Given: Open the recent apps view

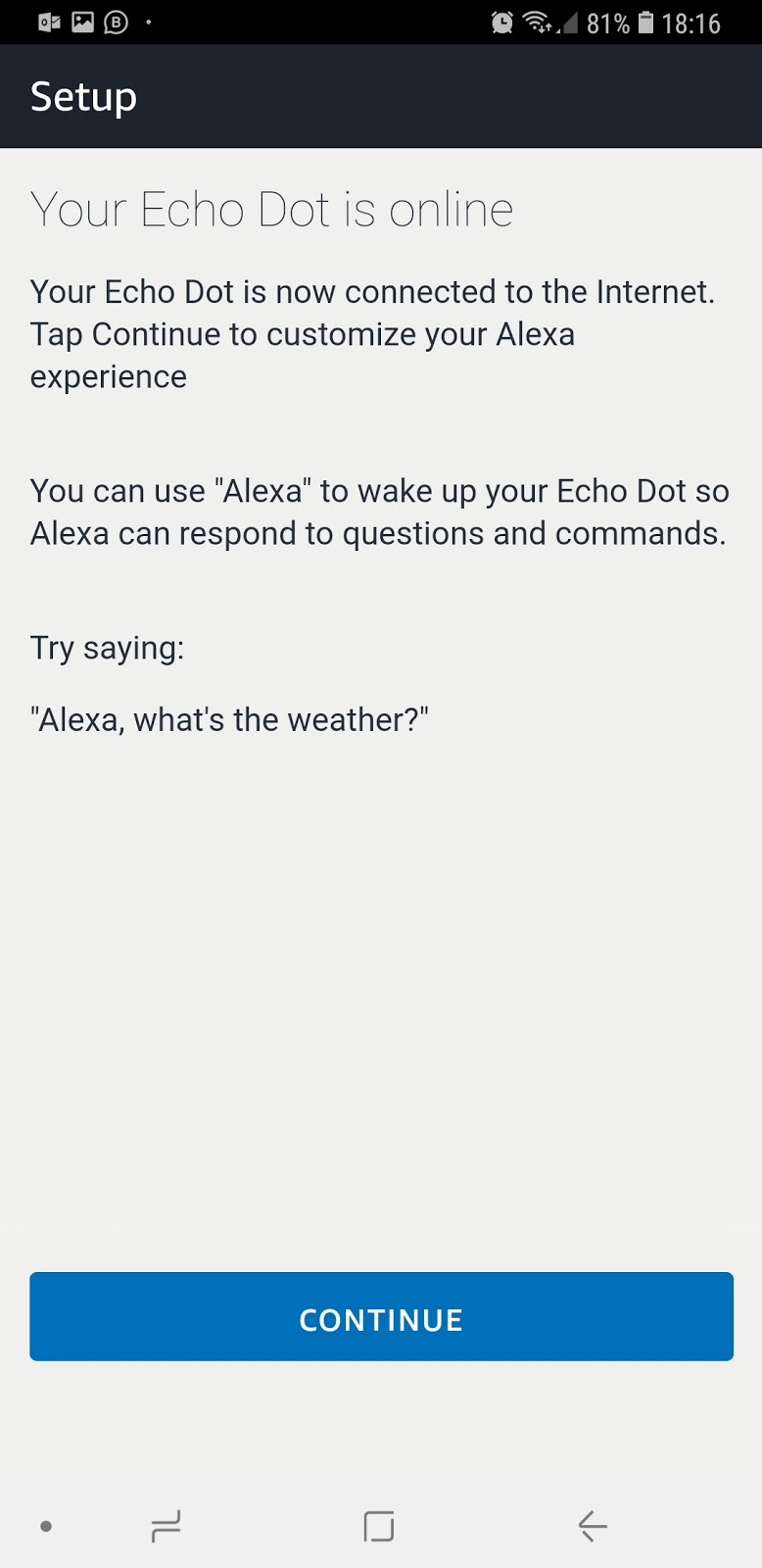Looking at the screenshot, I should tap(166, 1526).
